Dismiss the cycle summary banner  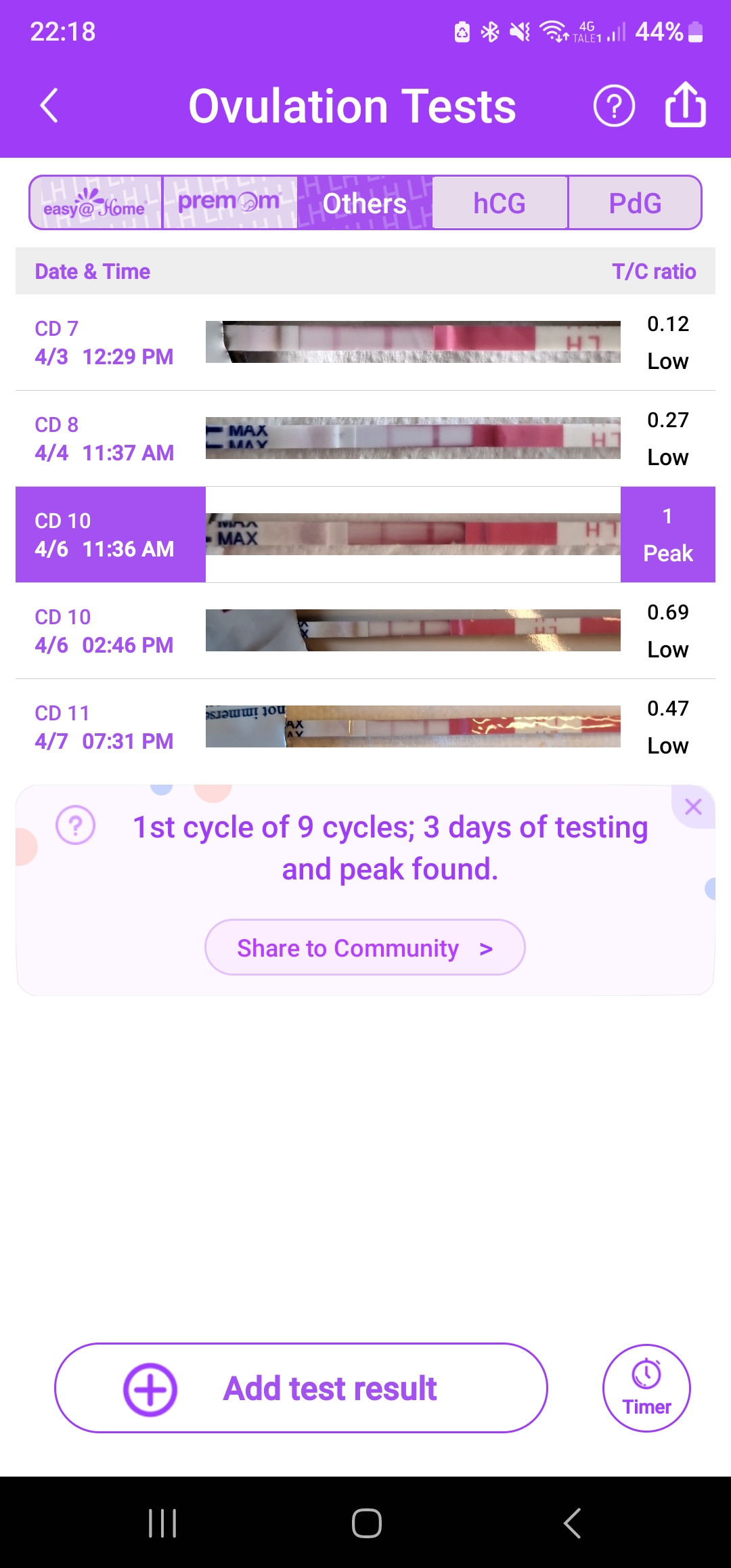[693, 807]
